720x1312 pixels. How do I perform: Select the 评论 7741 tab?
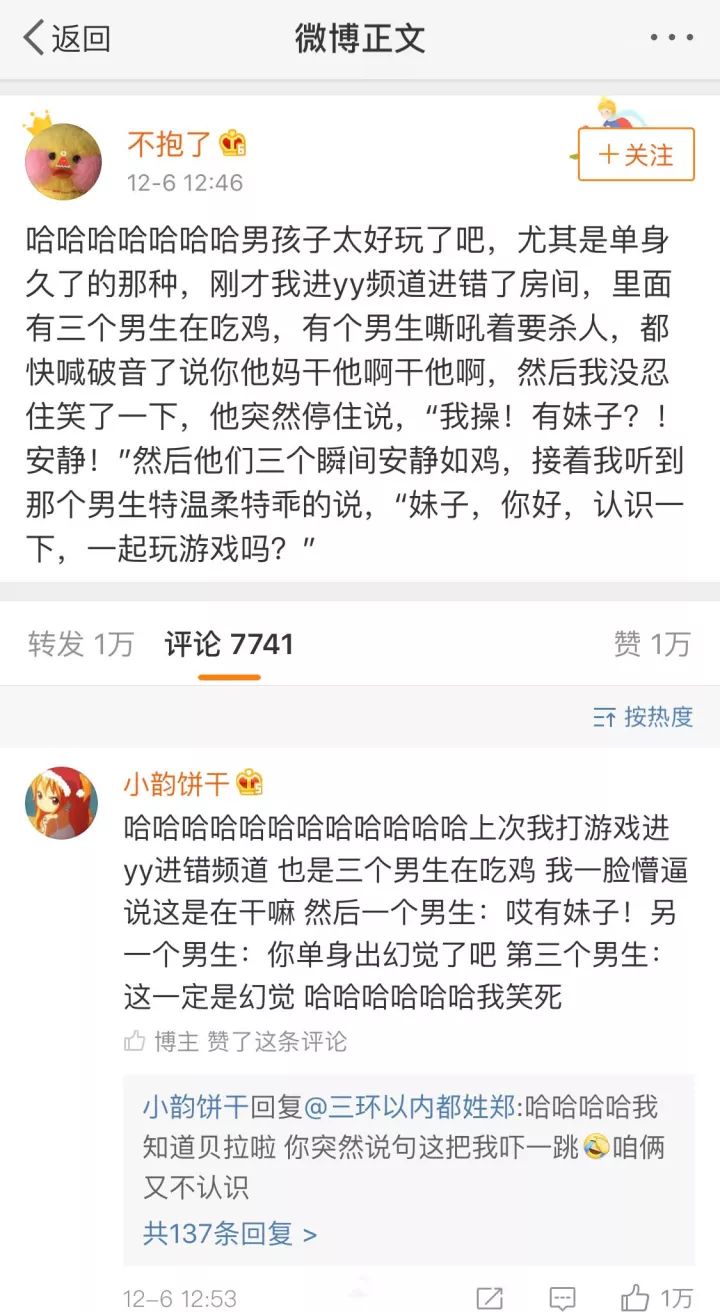point(229,645)
